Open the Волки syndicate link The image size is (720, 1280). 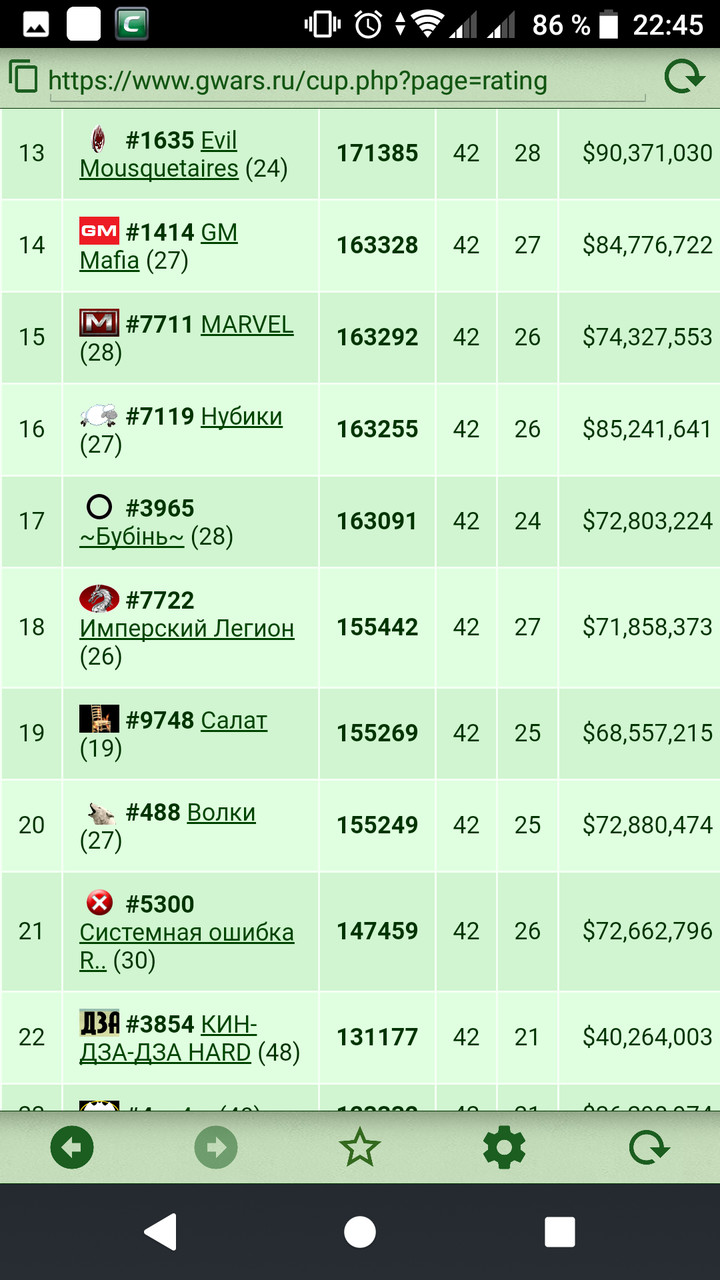(221, 812)
